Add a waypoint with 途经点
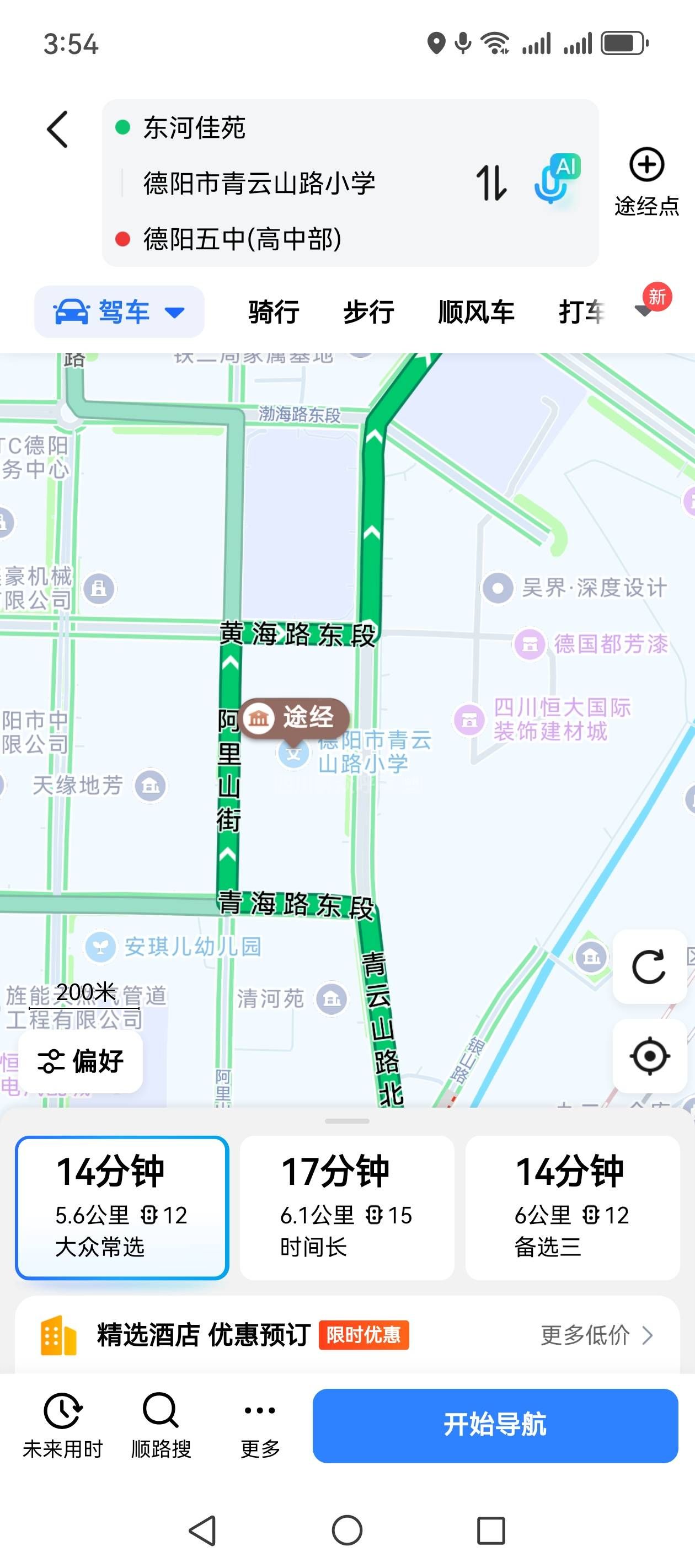This screenshot has height=1568, width=695. [646, 181]
